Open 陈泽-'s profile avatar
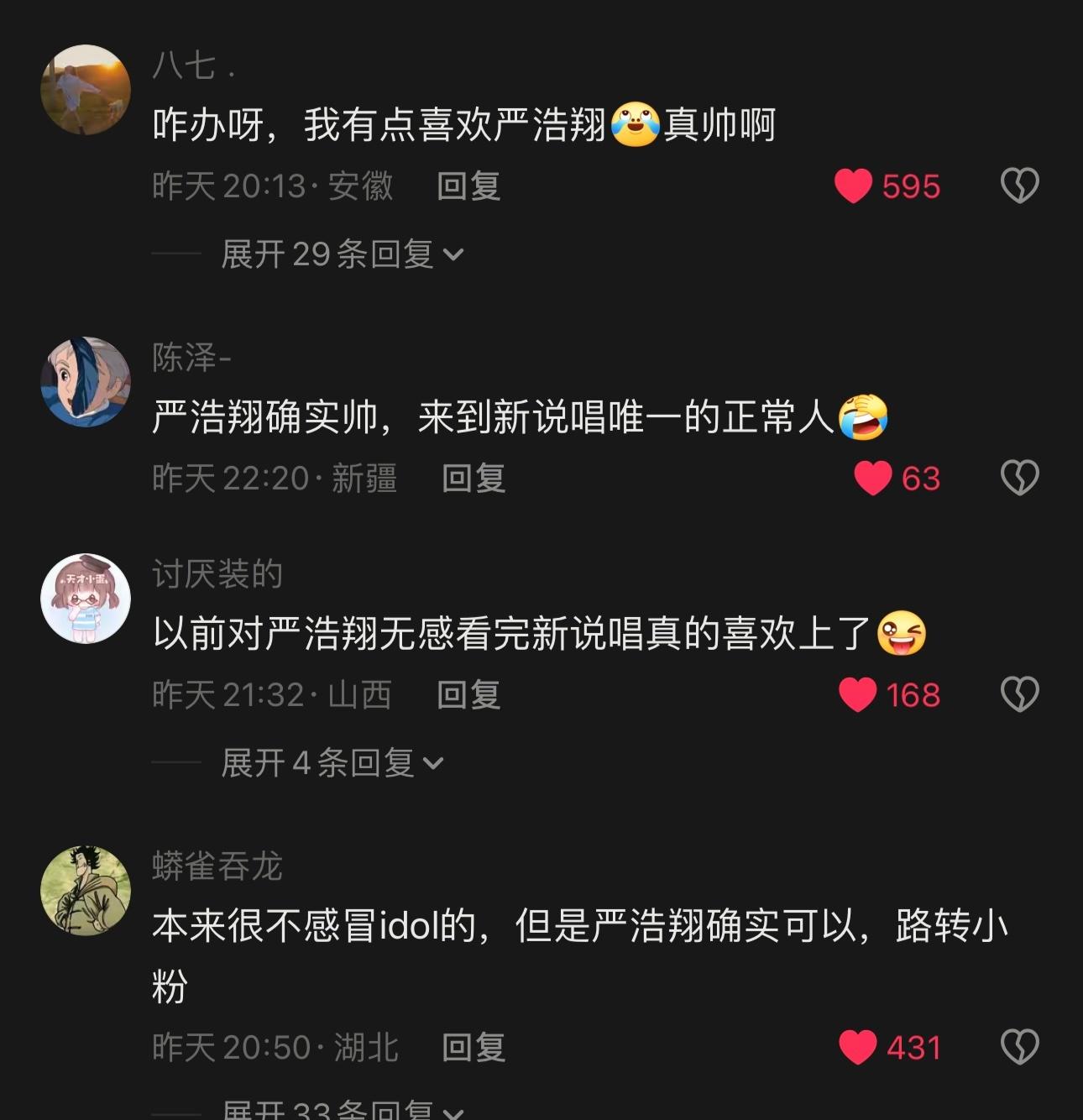This screenshot has height=1120, width=1083. 86,382
